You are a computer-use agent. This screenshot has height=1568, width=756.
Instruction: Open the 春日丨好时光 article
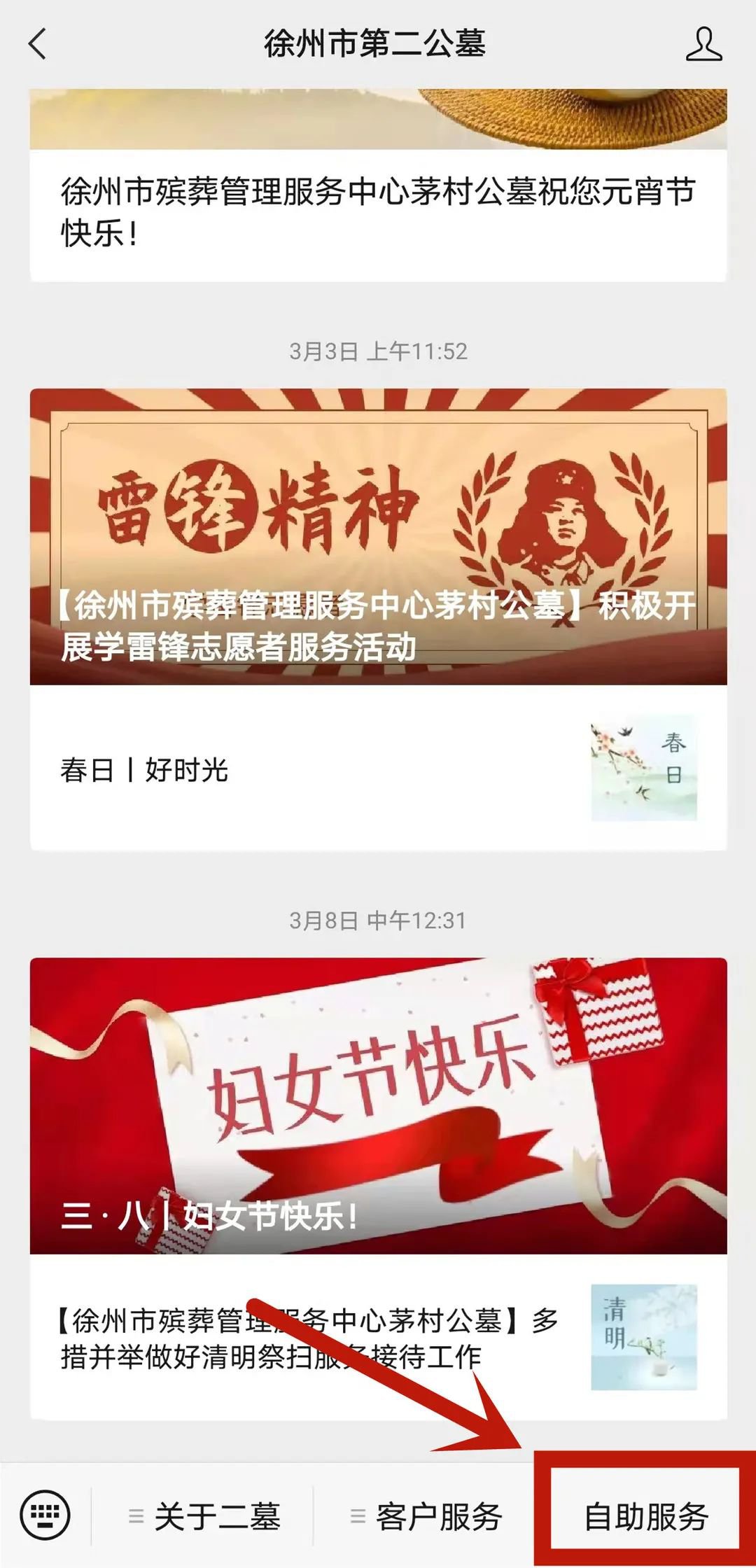(x=378, y=769)
